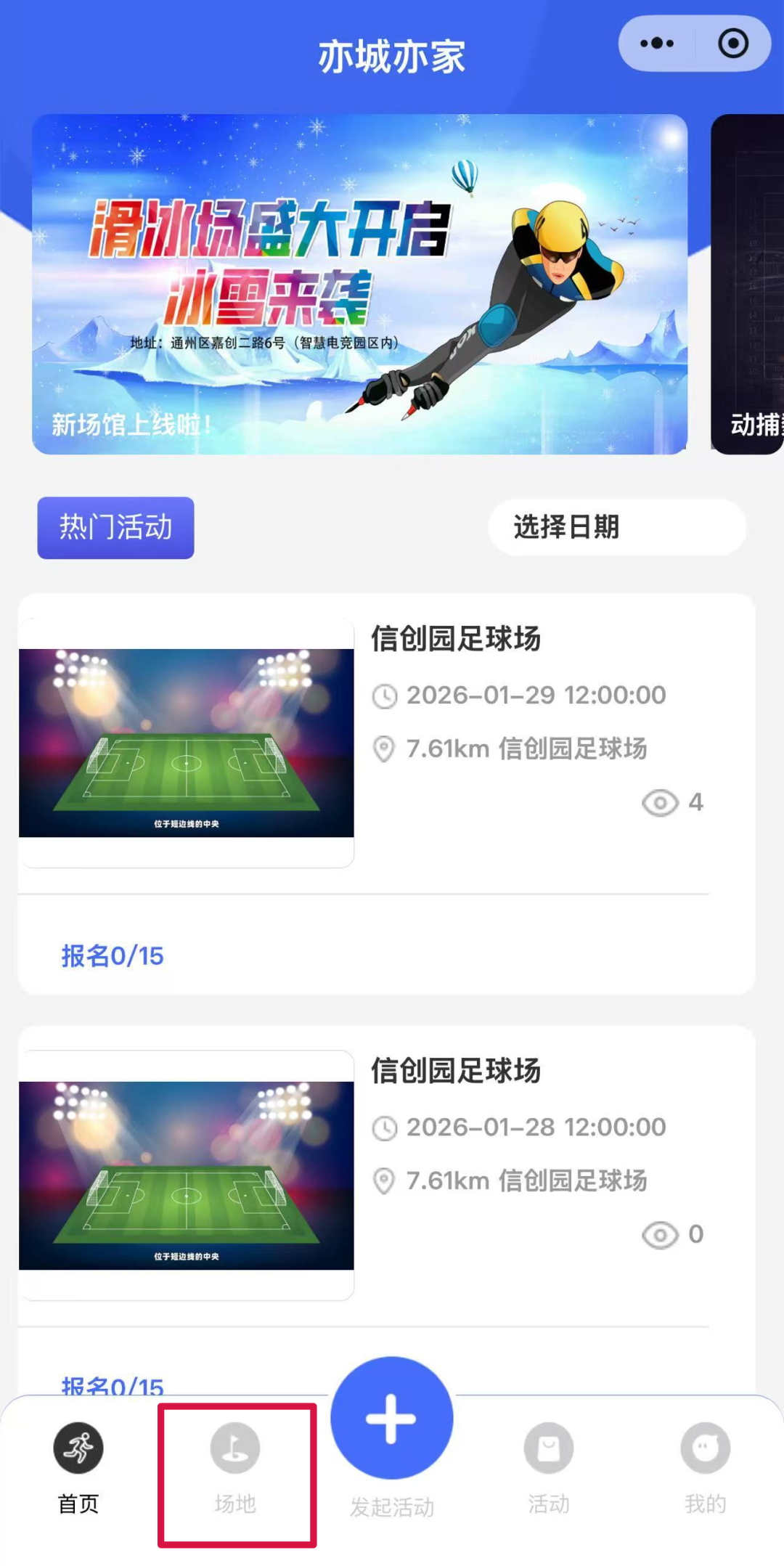
Task: Tap the plus button to 发起活动
Action: [392, 1419]
